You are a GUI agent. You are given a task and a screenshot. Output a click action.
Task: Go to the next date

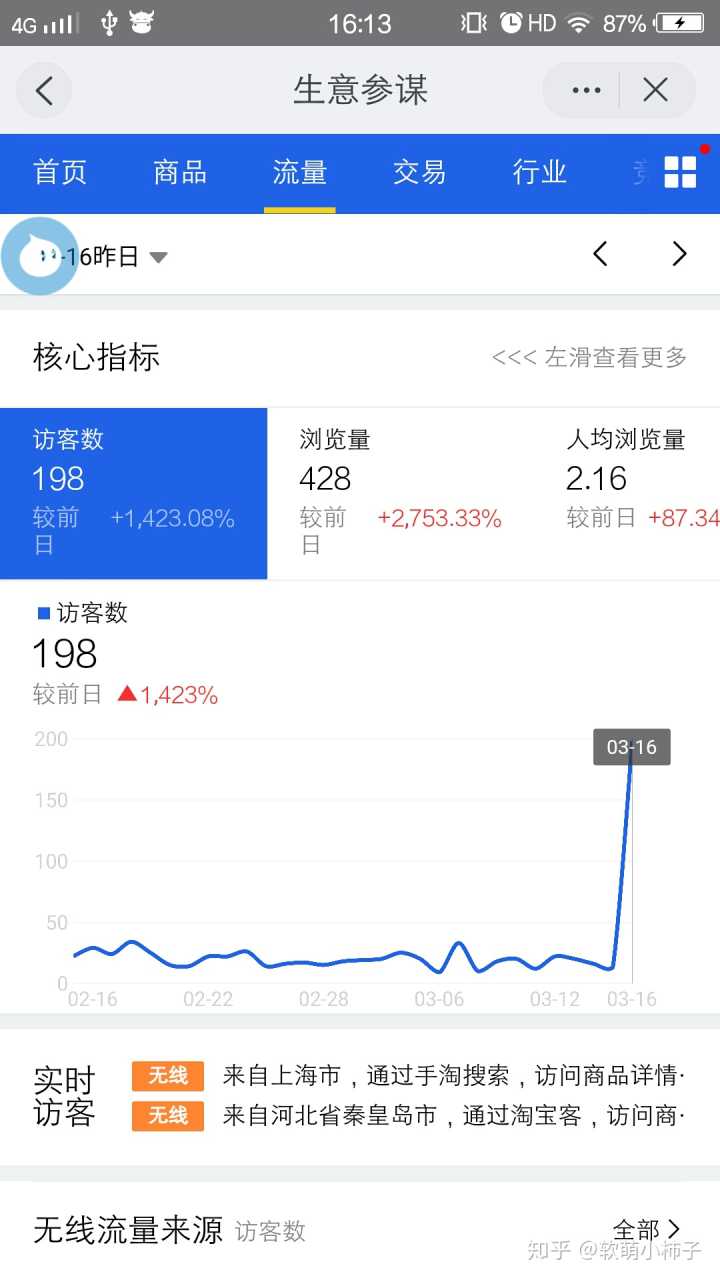[x=680, y=254]
